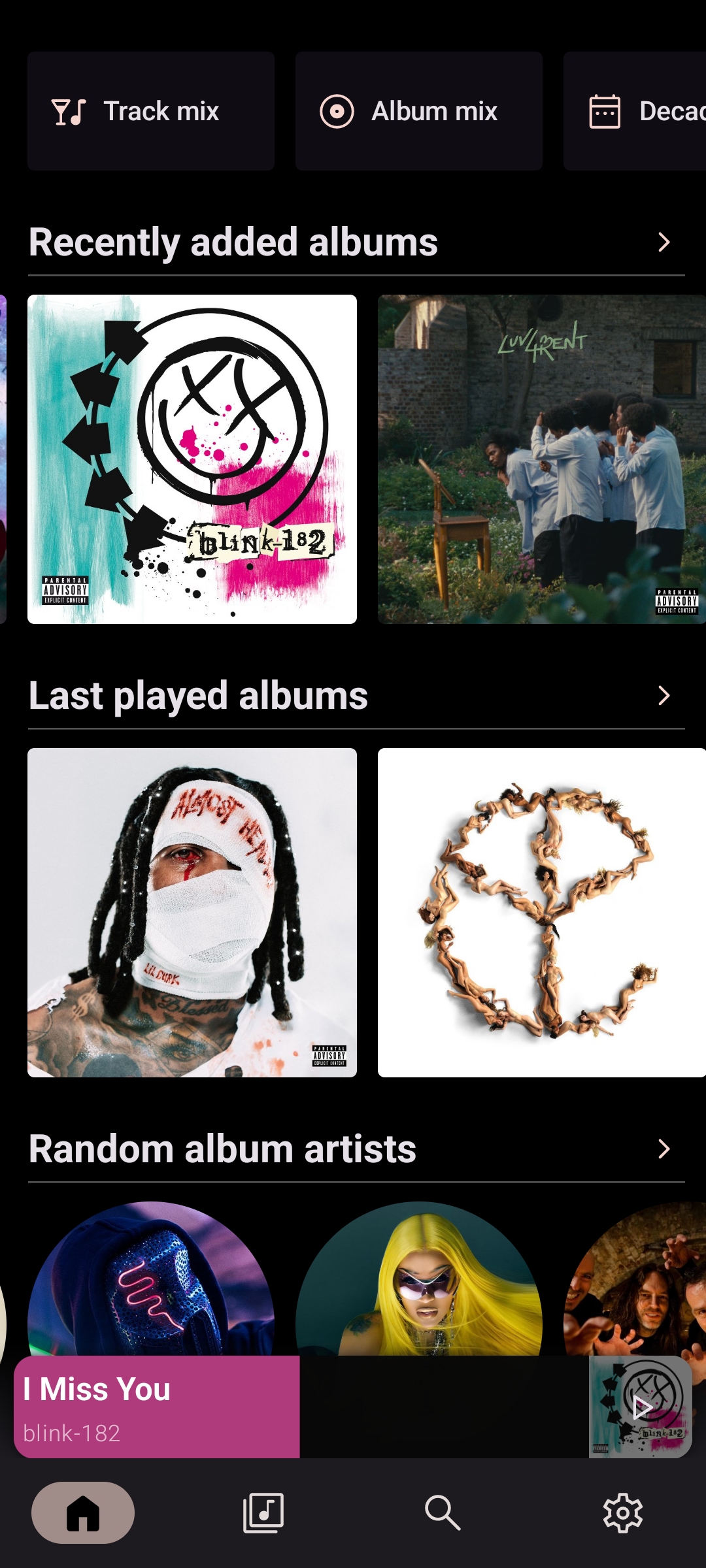Screen dimensions: 706x1568
Task: Switch to the music library tab
Action: (263, 1512)
